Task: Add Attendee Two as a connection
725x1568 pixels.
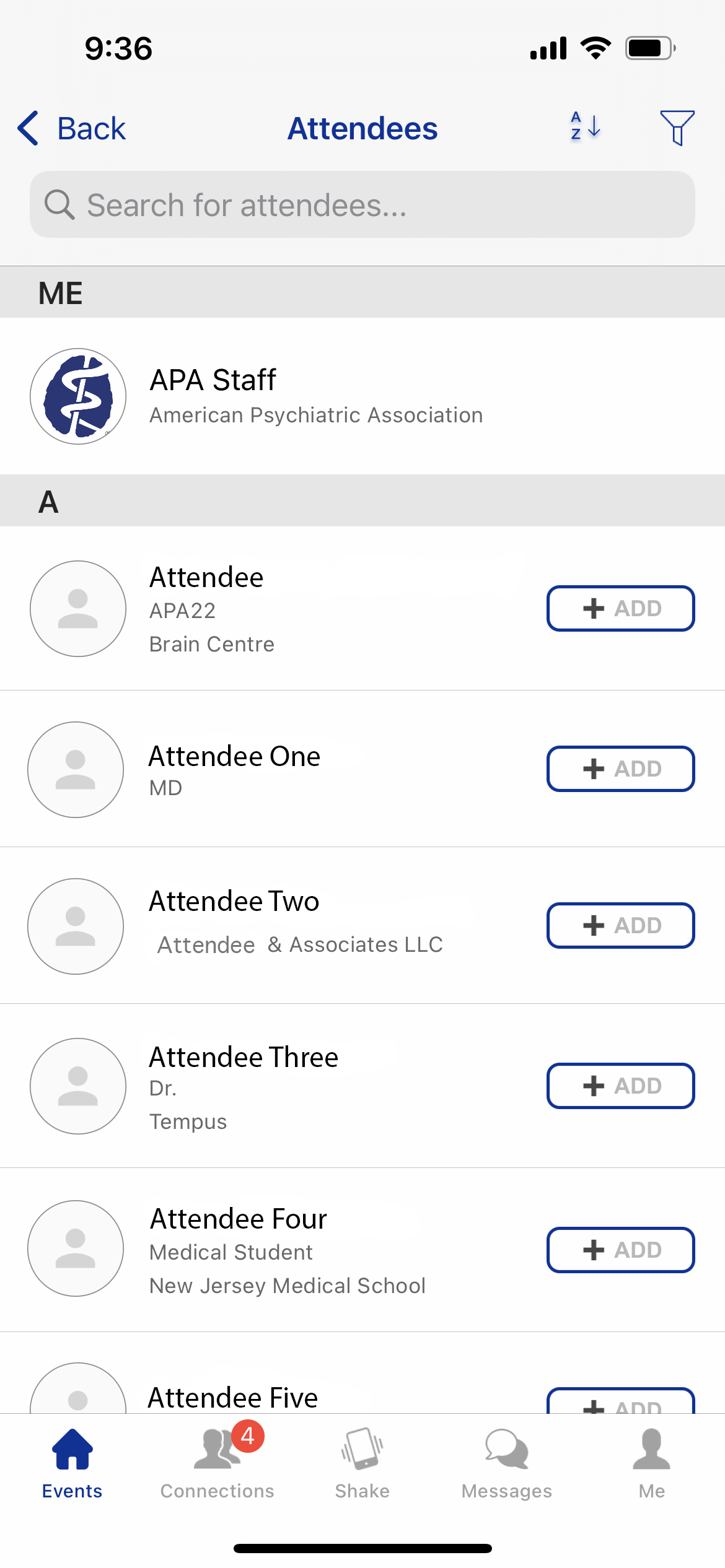Action: (x=621, y=925)
